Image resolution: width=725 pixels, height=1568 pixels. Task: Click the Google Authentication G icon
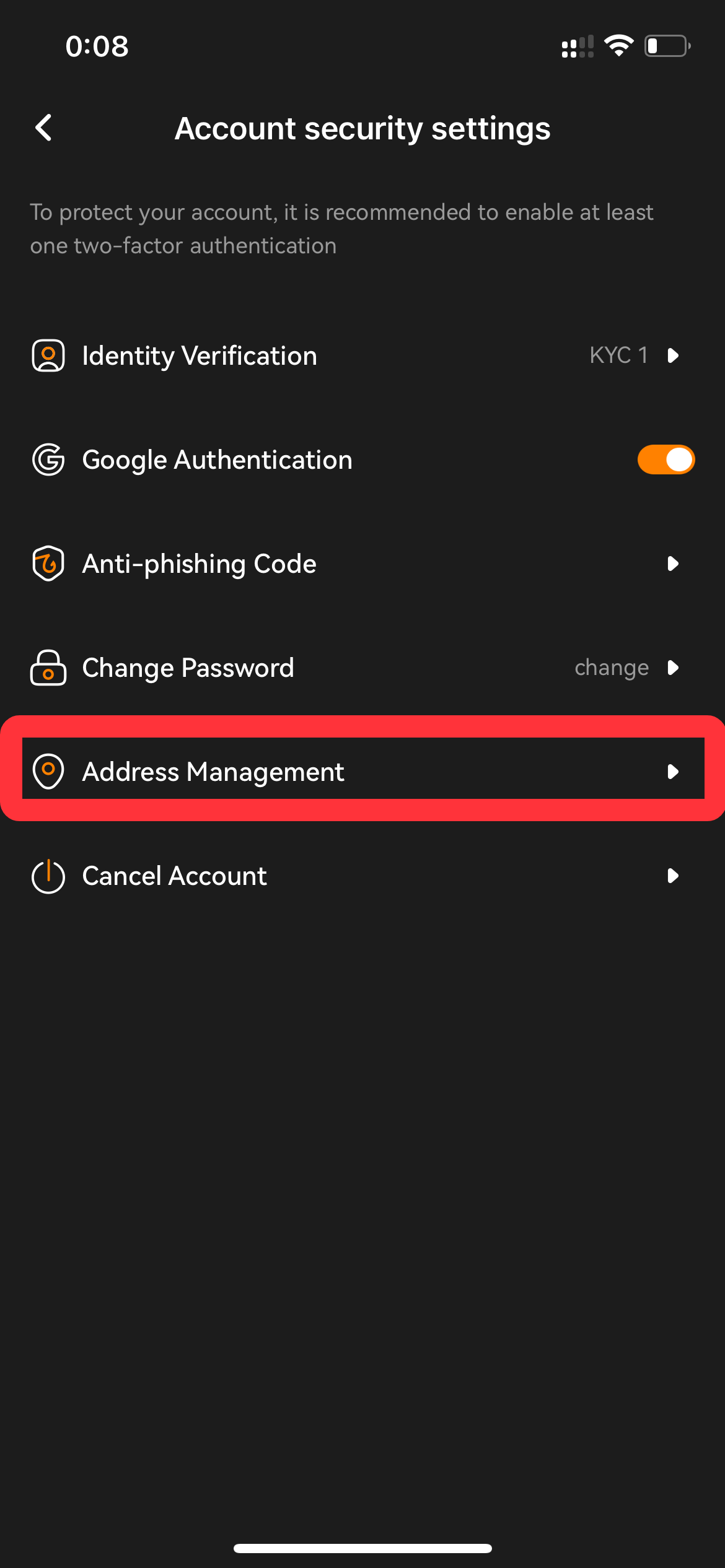(48, 460)
